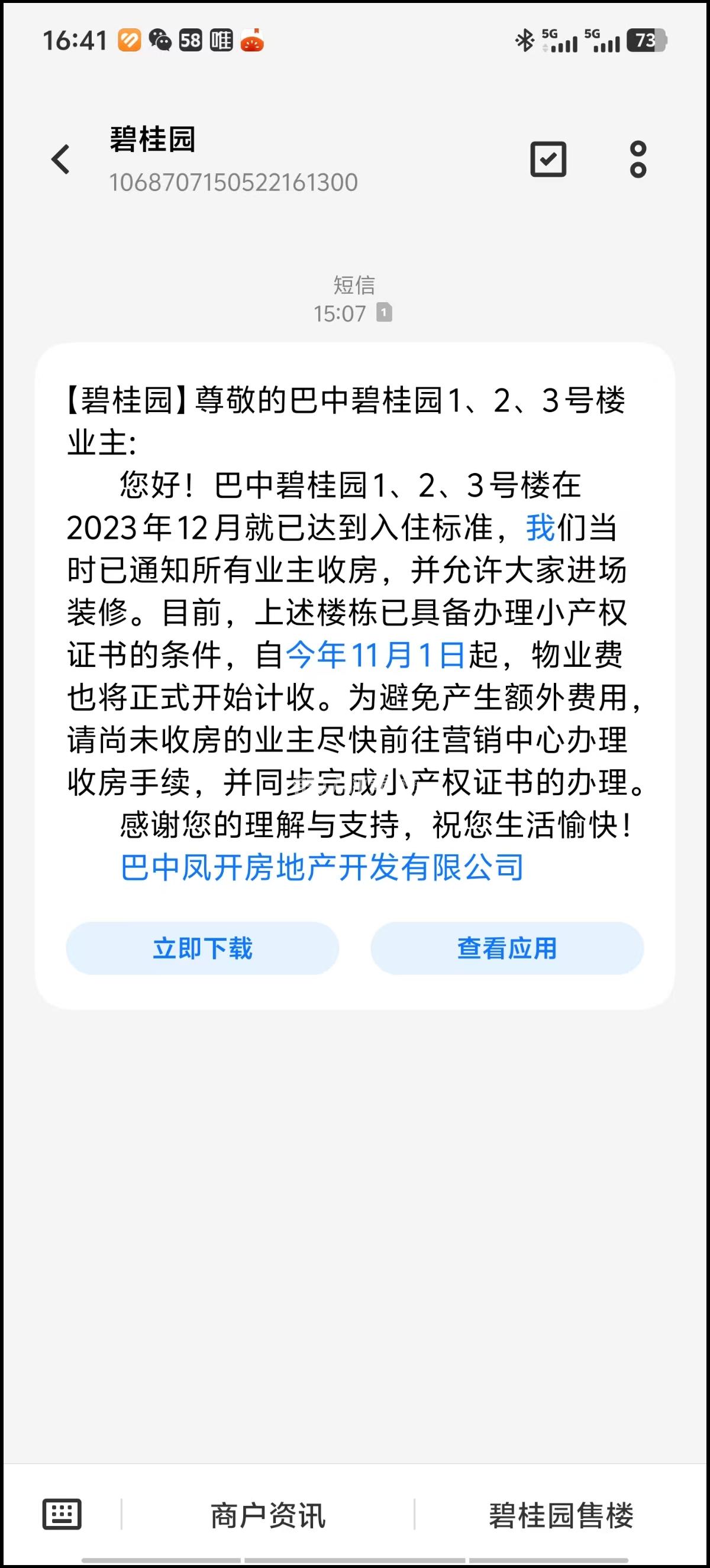Open the 碧桂园售楼 menu
The height and width of the screenshot is (1568, 710).
coord(560,1515)
